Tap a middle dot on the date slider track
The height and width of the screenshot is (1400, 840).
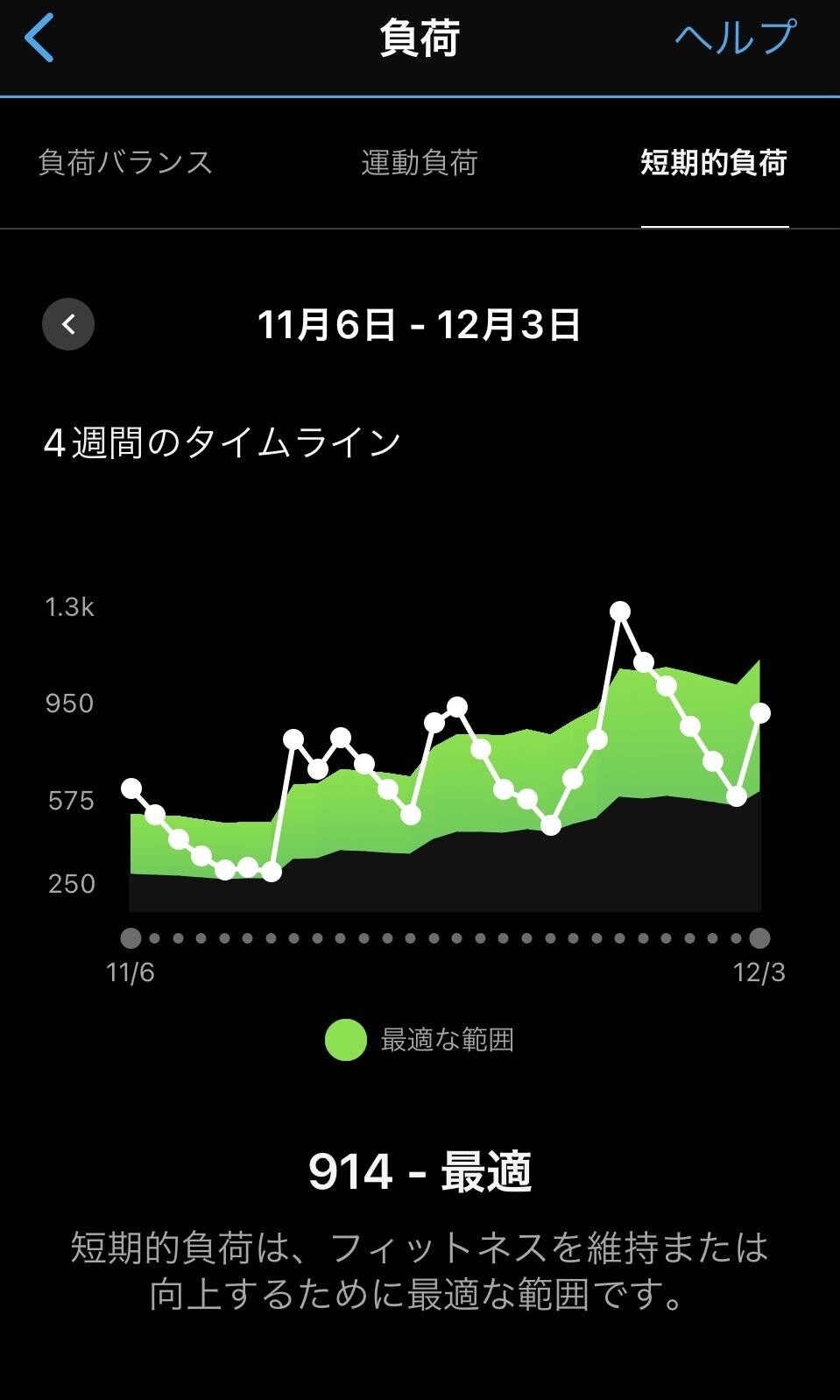point(438,938)
